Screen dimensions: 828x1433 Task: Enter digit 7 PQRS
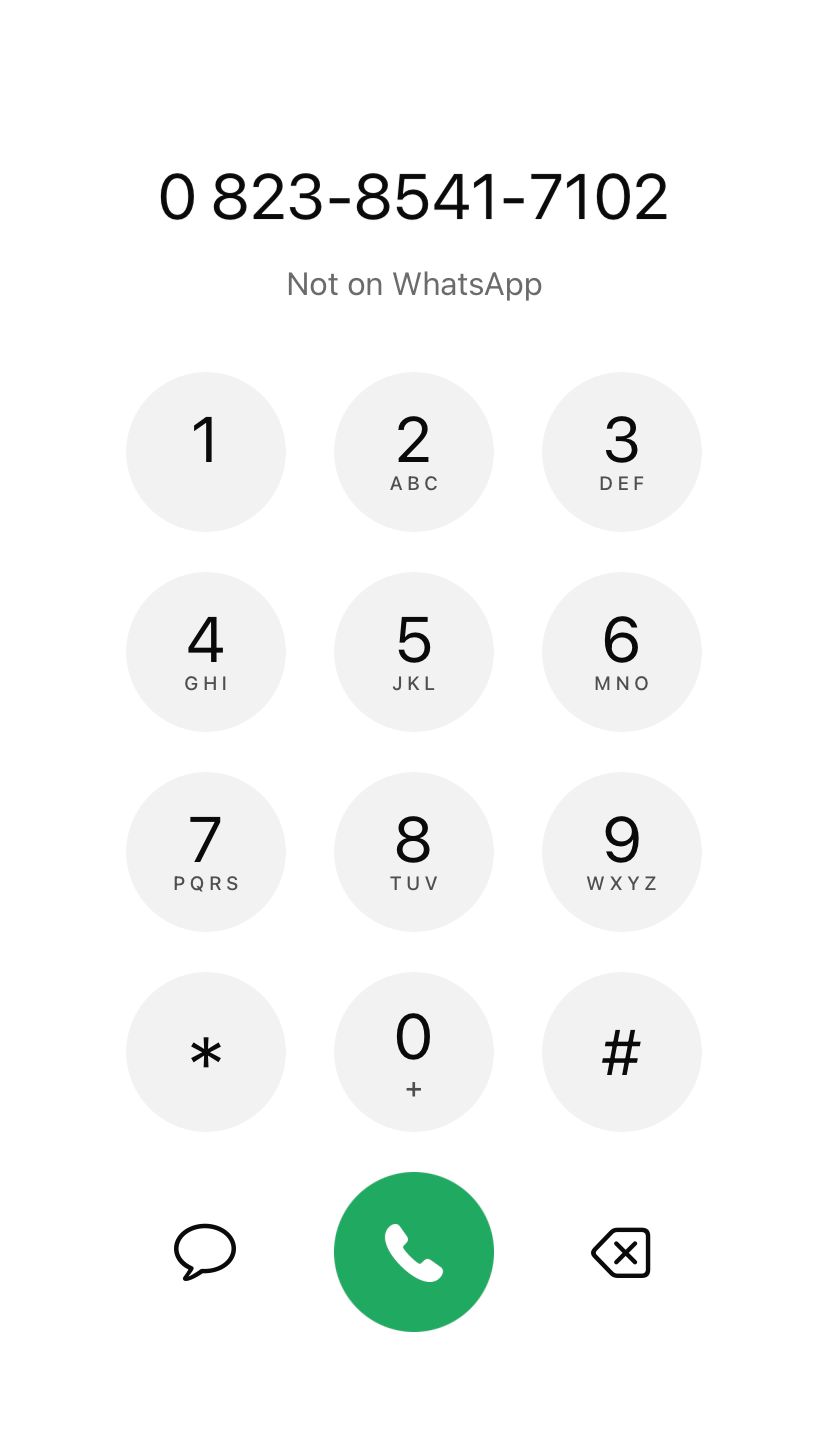click(x=206, y=852)
